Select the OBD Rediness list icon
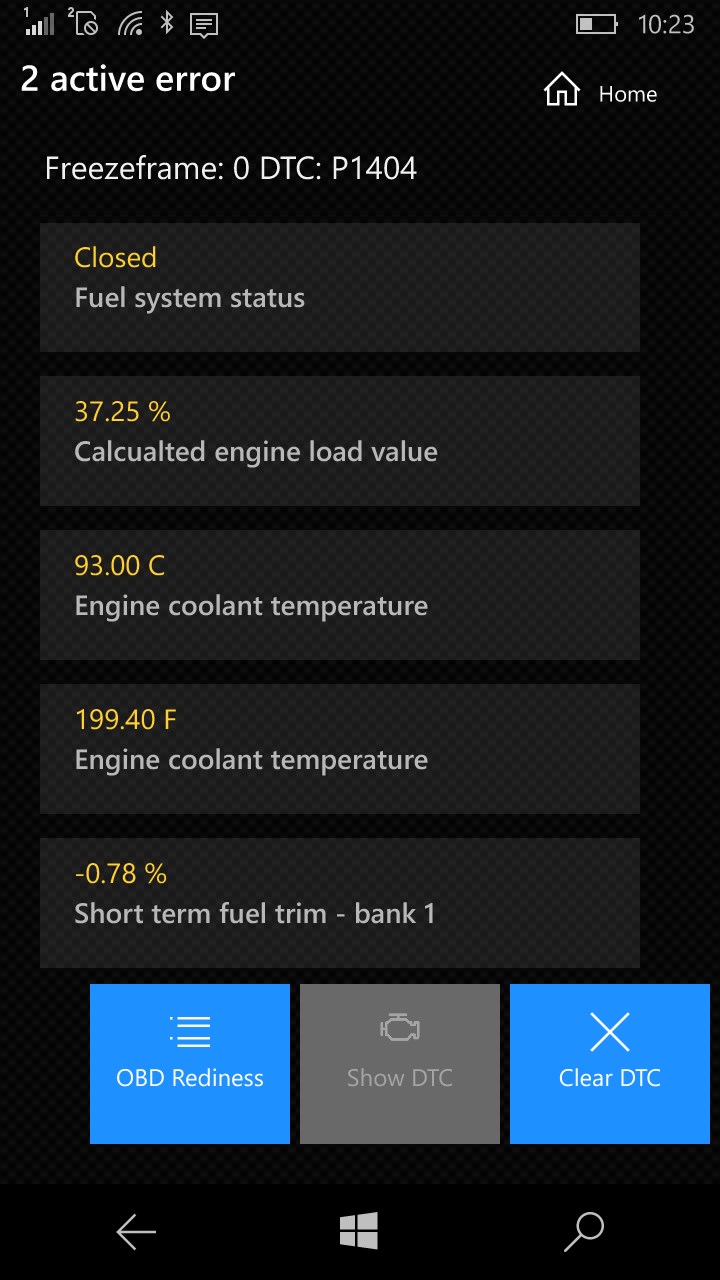The height and width of the screenshot is (1280, 720). [189, 1030]
